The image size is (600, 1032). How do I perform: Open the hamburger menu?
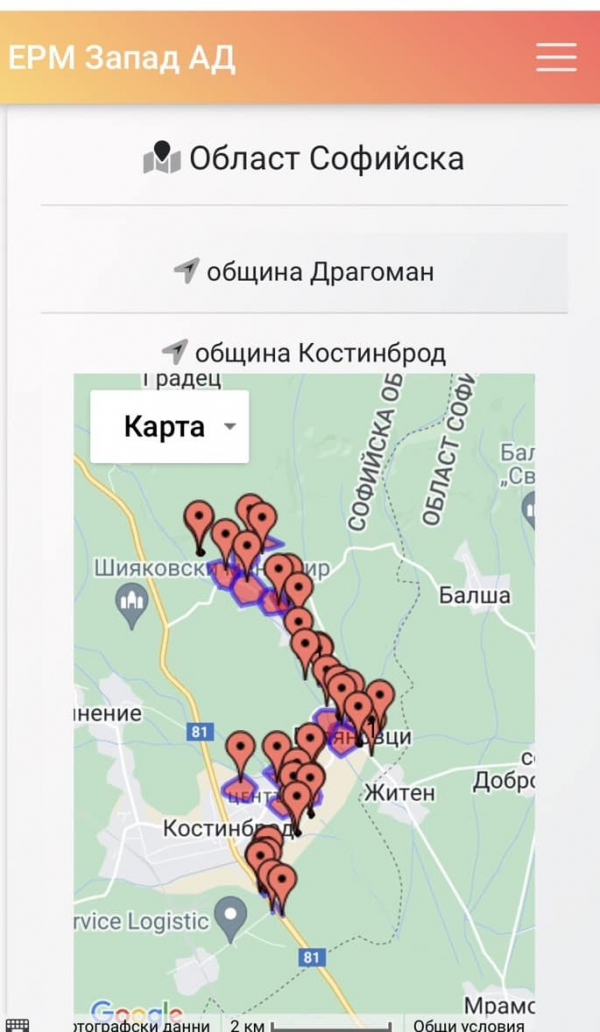click(556, 57)
